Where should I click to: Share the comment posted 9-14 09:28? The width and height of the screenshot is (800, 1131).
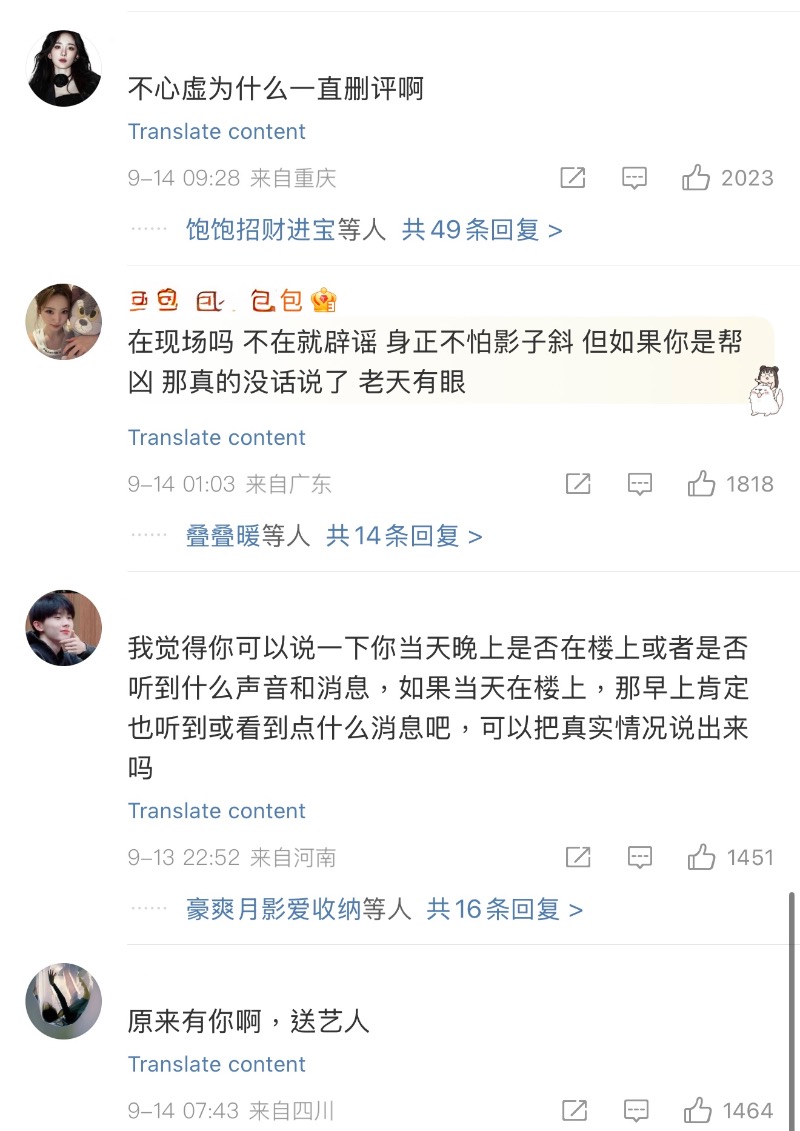coord(572,178)
